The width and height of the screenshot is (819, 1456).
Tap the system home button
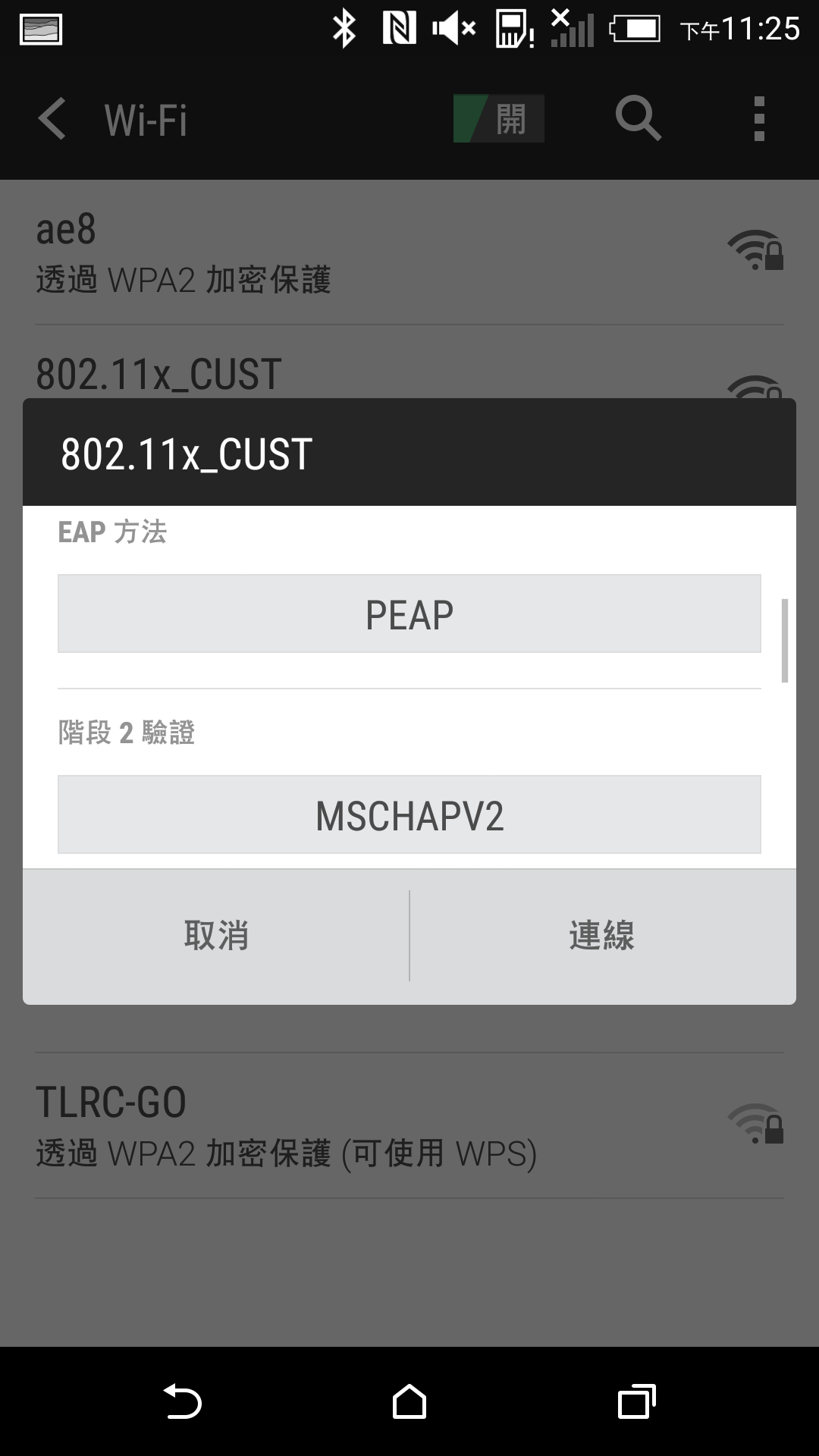coord(409,1401)
